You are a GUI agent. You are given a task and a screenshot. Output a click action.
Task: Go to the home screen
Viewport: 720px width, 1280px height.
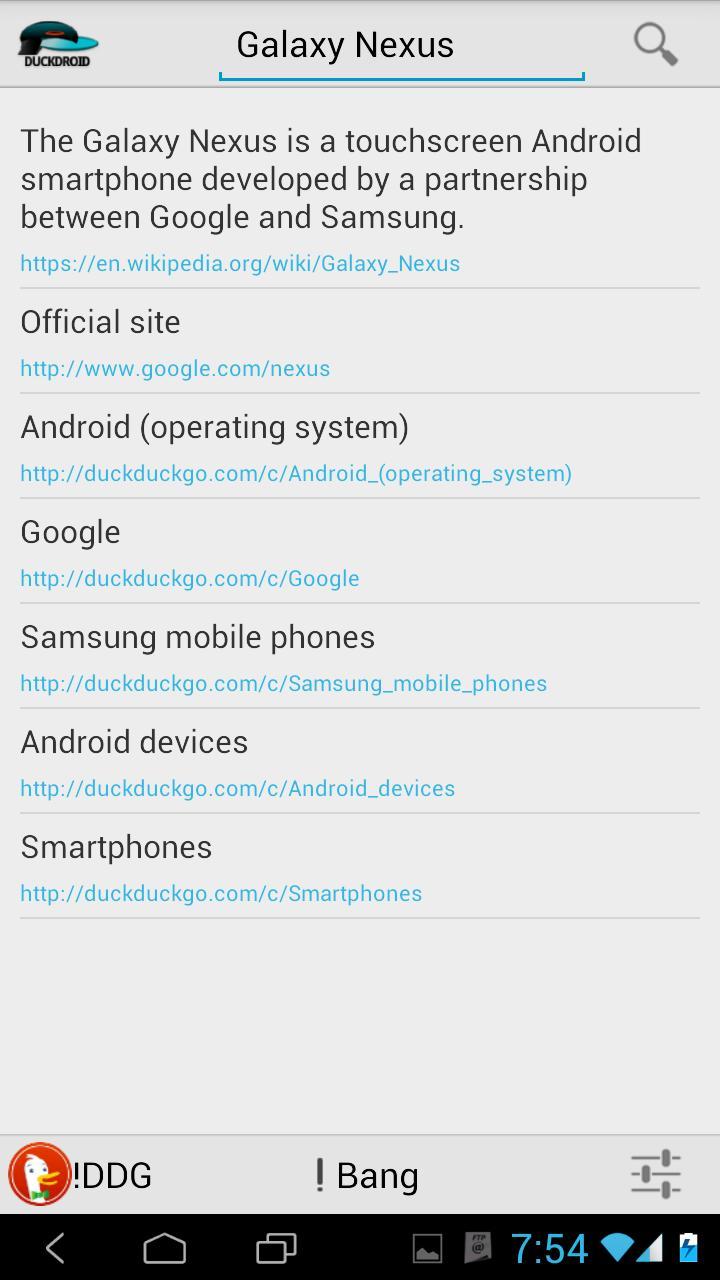click(165, 1248)
